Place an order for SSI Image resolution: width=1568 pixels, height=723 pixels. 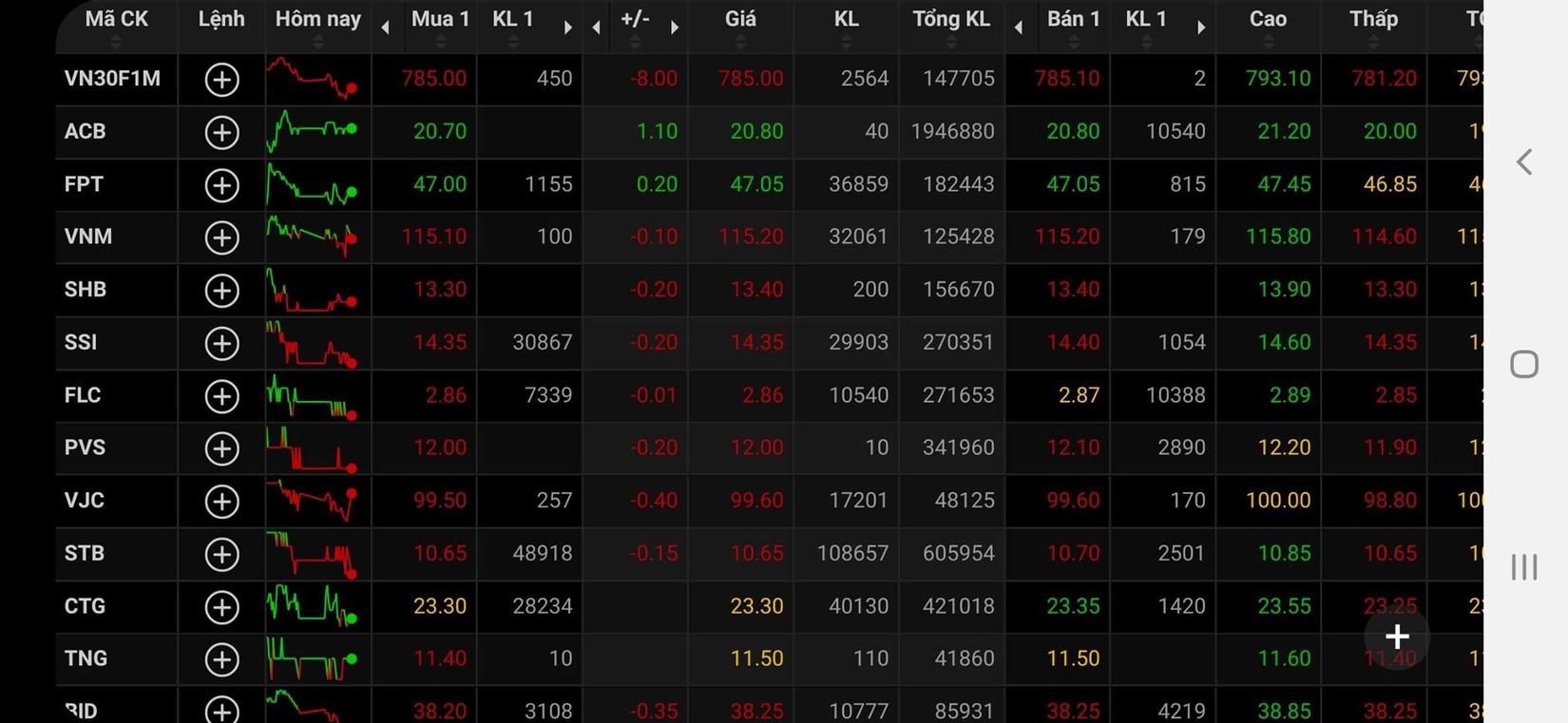click(x=221, y=343)
